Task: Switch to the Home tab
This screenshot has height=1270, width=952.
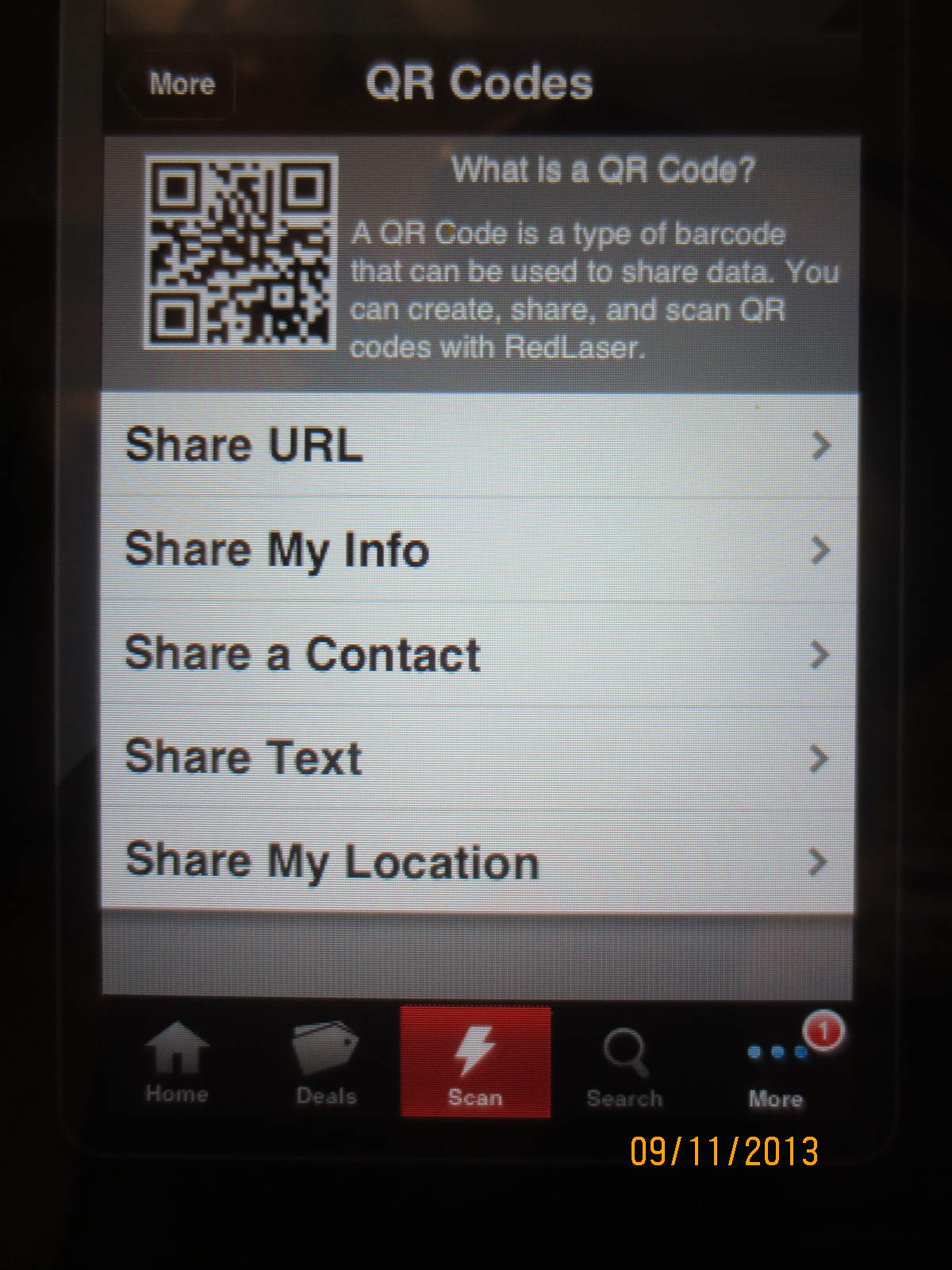Action: [x=177, y=1064]
